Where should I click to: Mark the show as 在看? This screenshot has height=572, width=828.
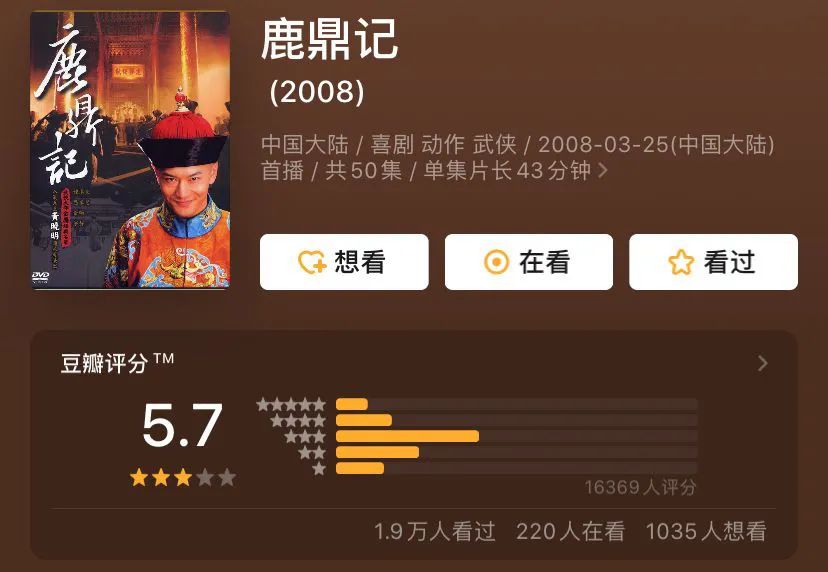529,262
